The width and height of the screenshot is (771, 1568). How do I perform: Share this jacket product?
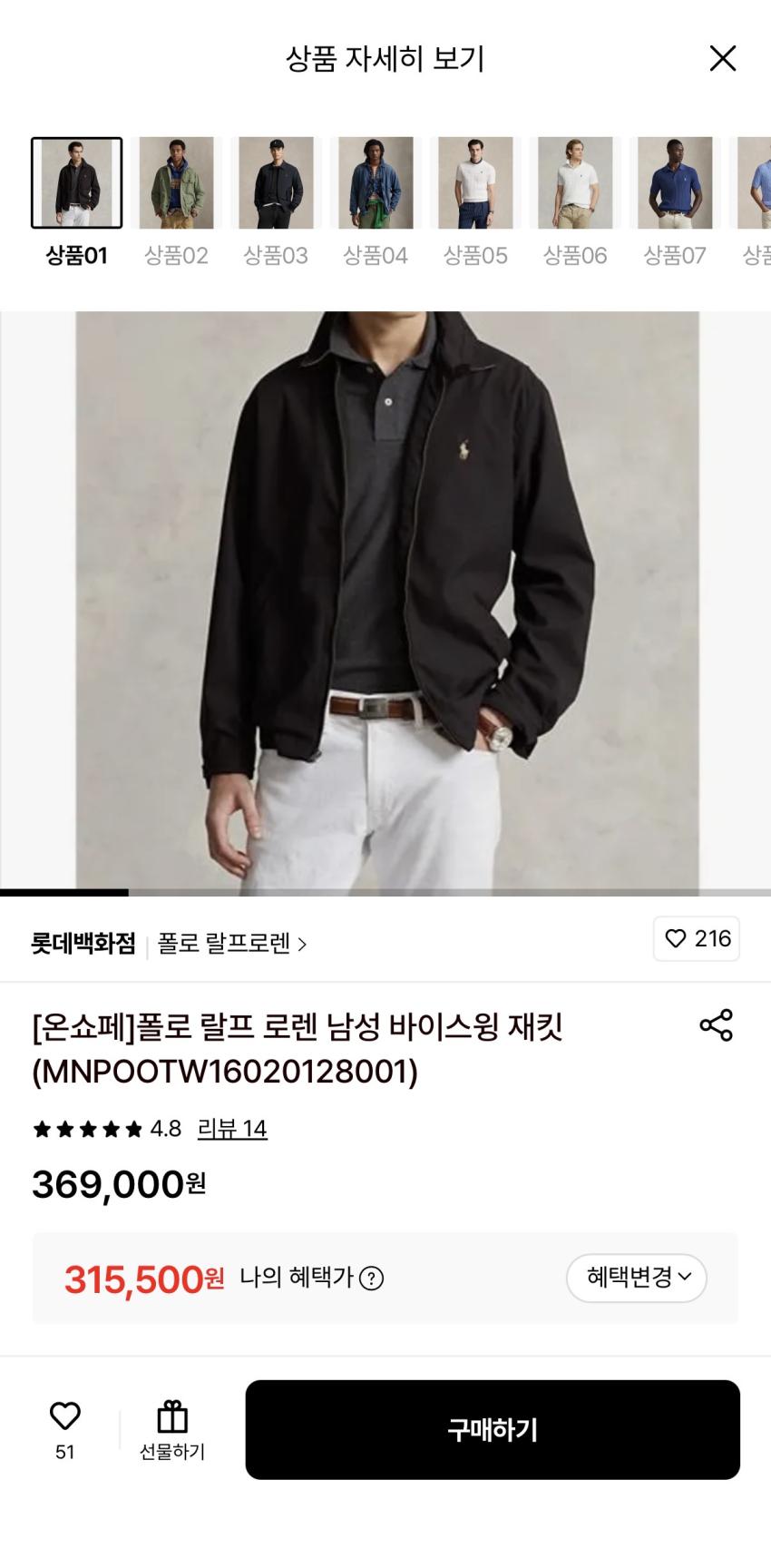716,1025
